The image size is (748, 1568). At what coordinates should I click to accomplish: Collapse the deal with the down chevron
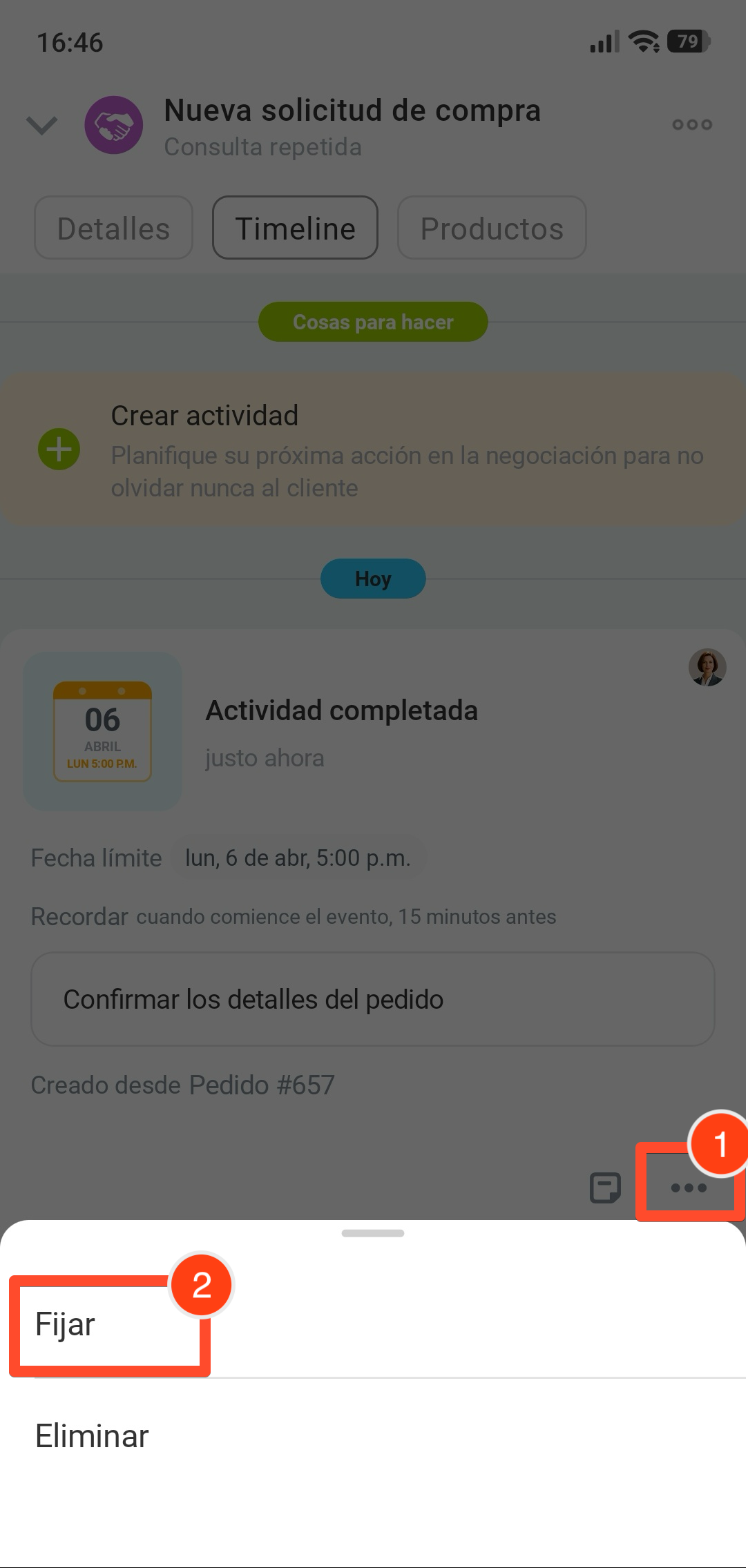pyautogui.click(x=41, y=125)
